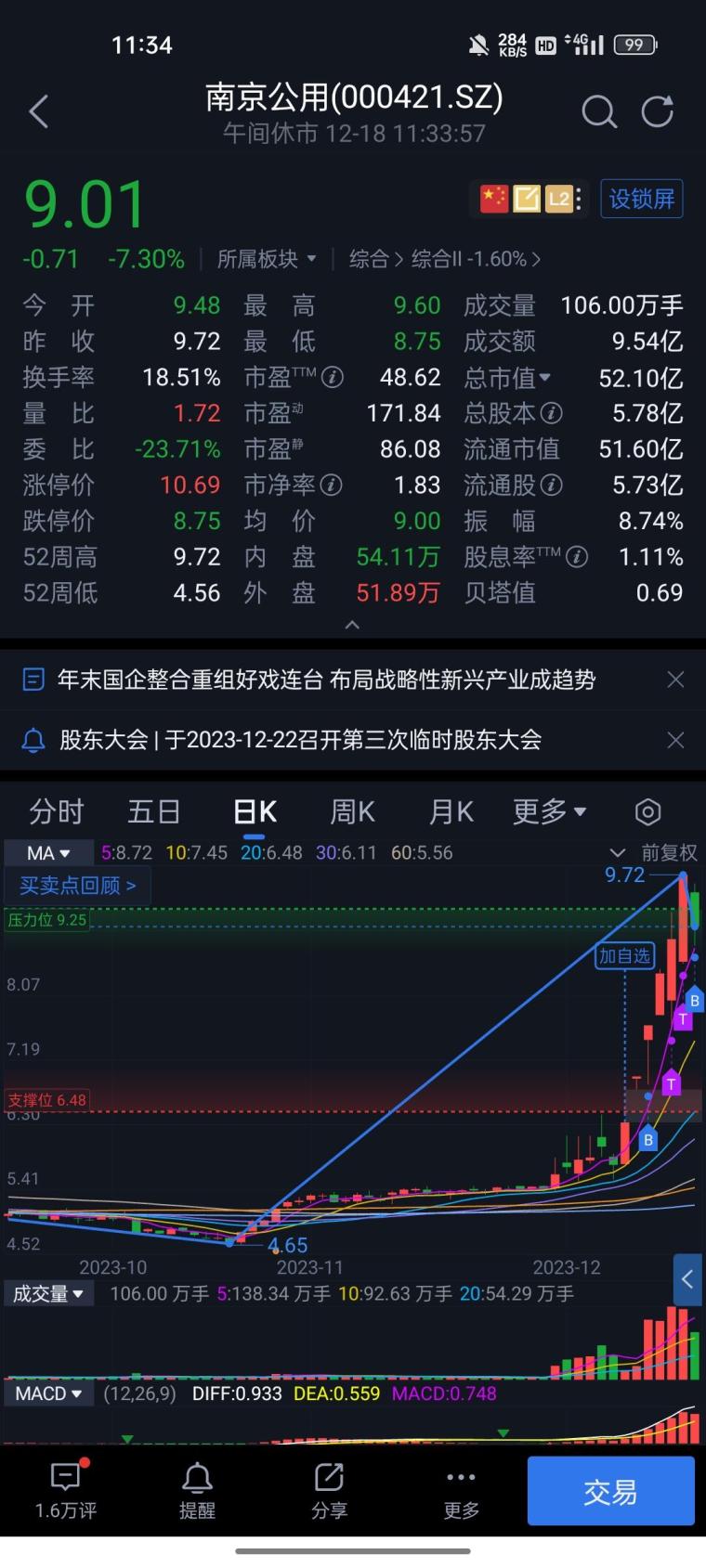Collapse the quote details panel chevron
Image resolution: width=706 pixels, height=1568 pixels.
pyautogui.click(x=352, y=625)
